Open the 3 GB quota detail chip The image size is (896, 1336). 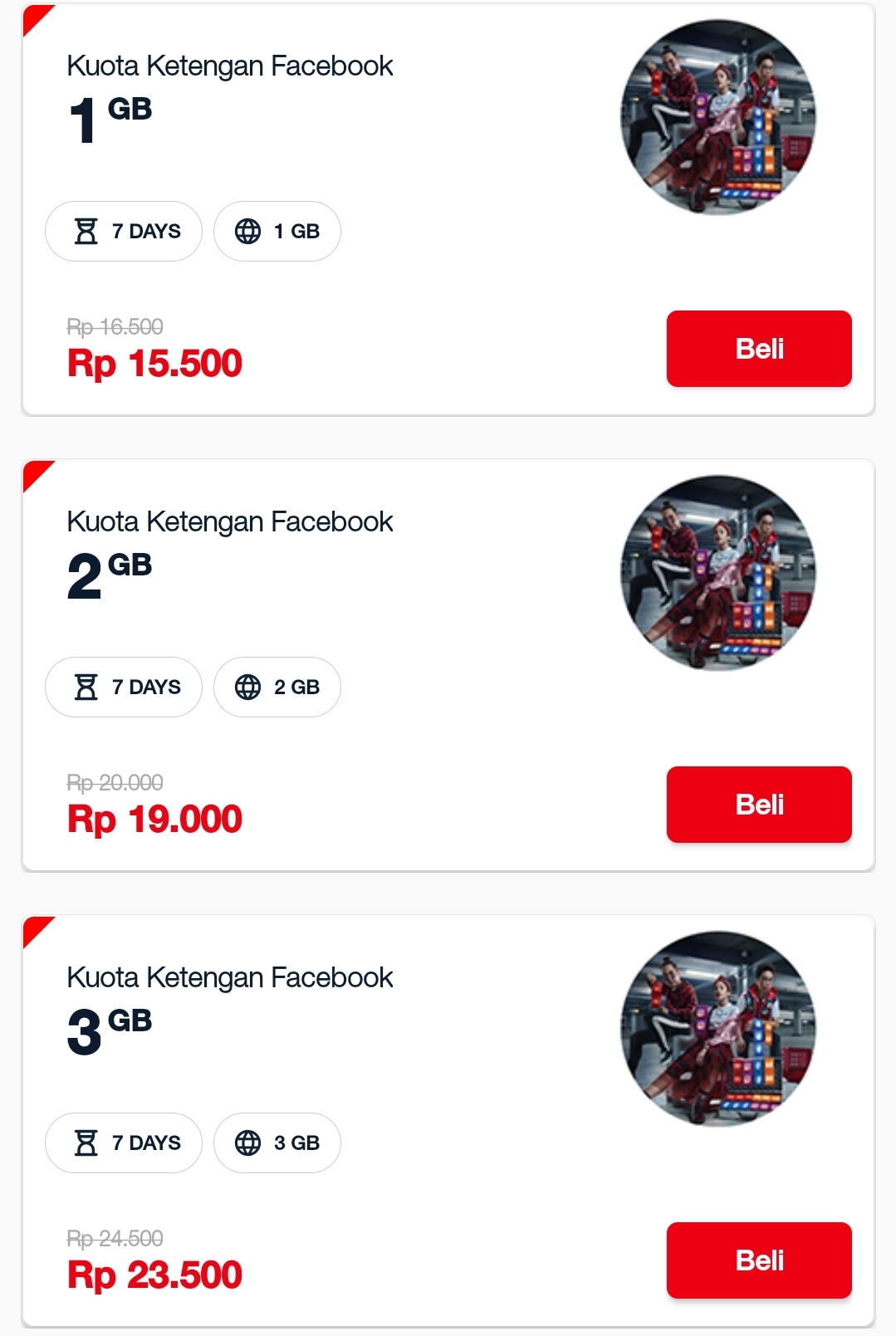pos(277,1143)
